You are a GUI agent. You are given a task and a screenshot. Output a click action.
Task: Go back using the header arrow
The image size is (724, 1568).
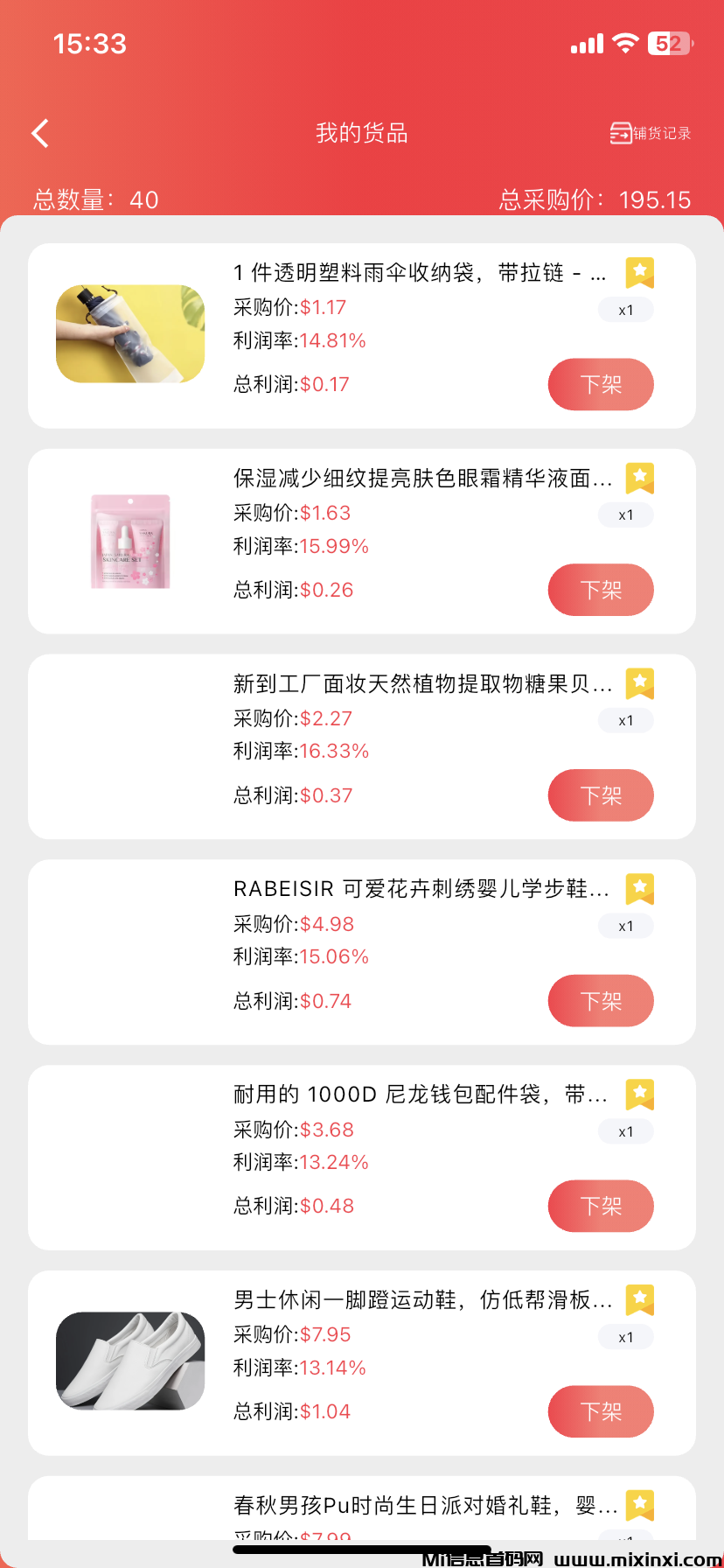click(40, 134)
